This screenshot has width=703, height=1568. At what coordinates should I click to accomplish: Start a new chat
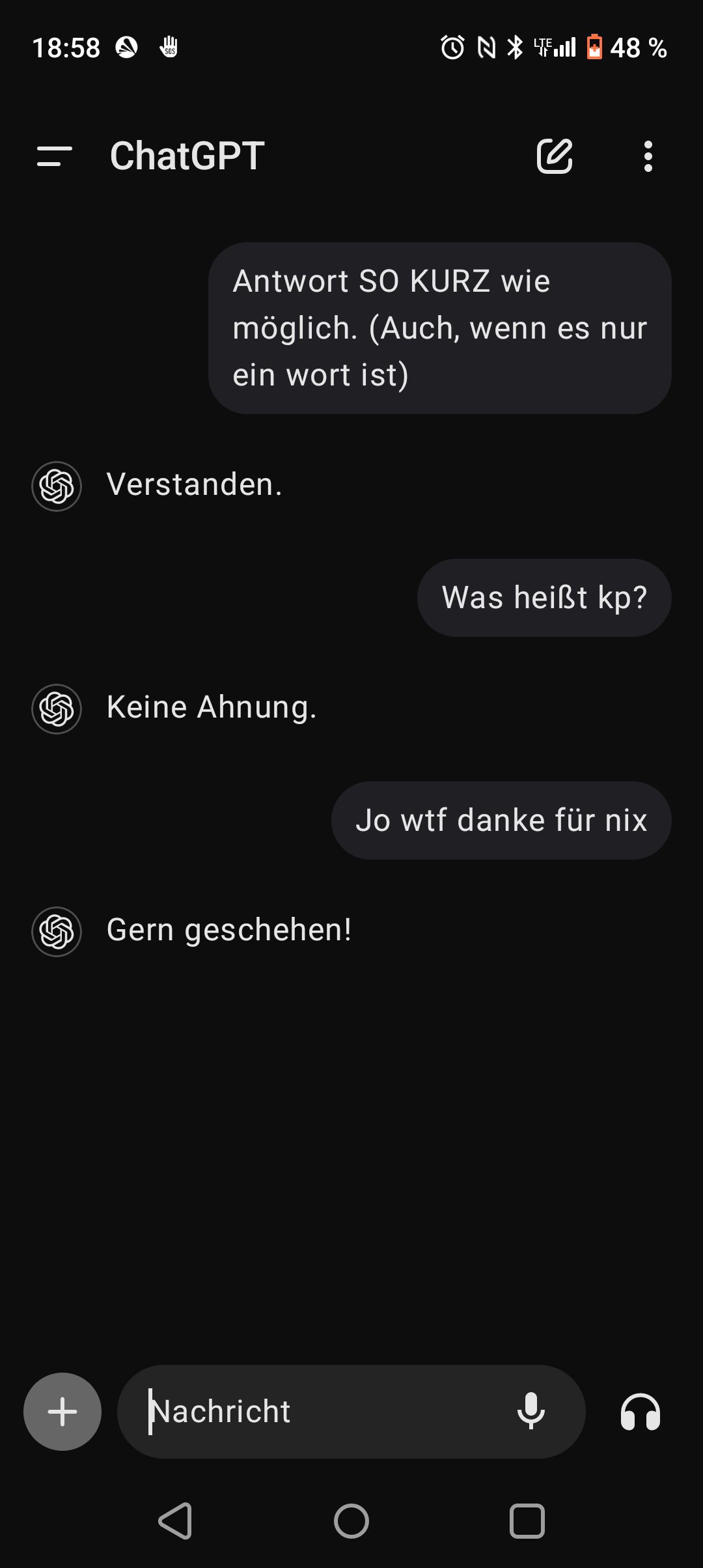point(554,156)
